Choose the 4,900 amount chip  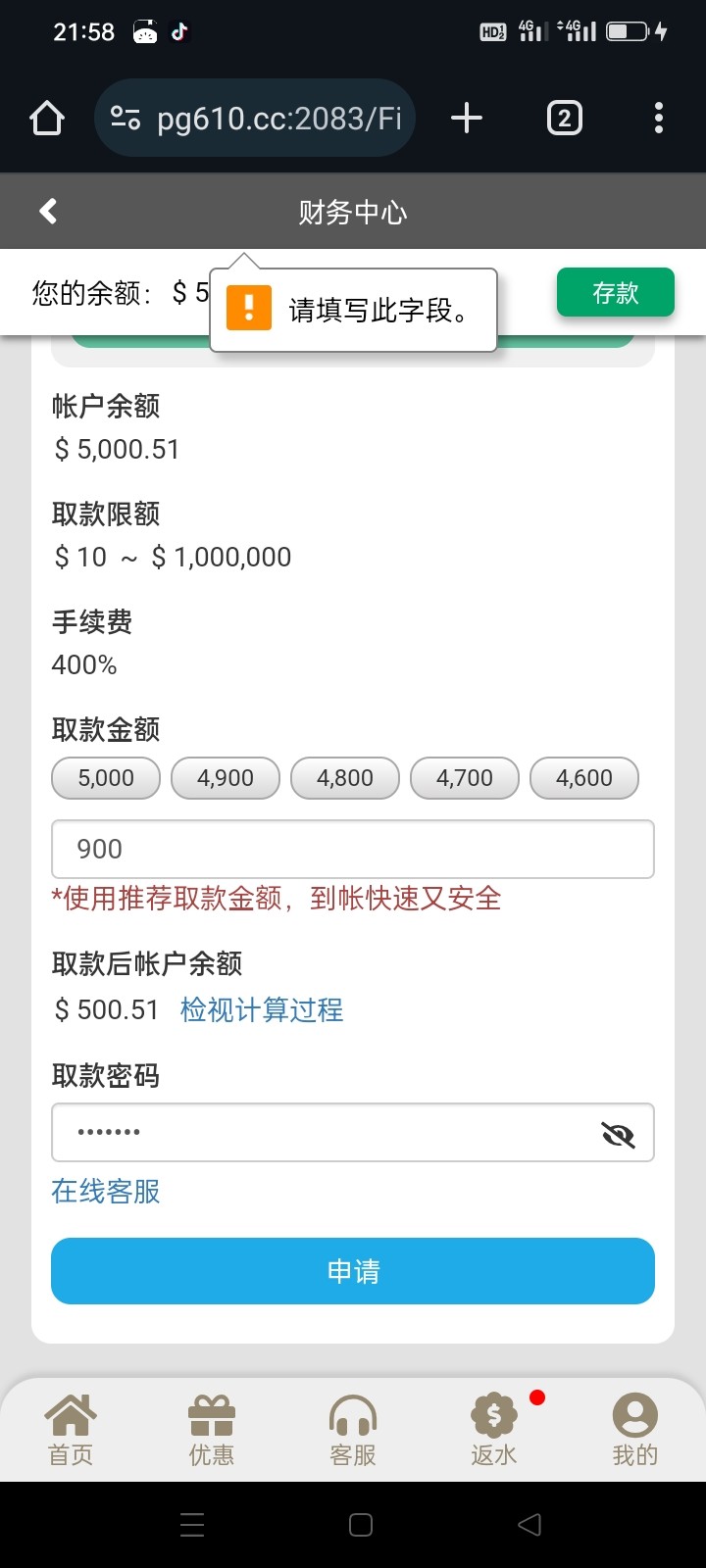(226, 778)
